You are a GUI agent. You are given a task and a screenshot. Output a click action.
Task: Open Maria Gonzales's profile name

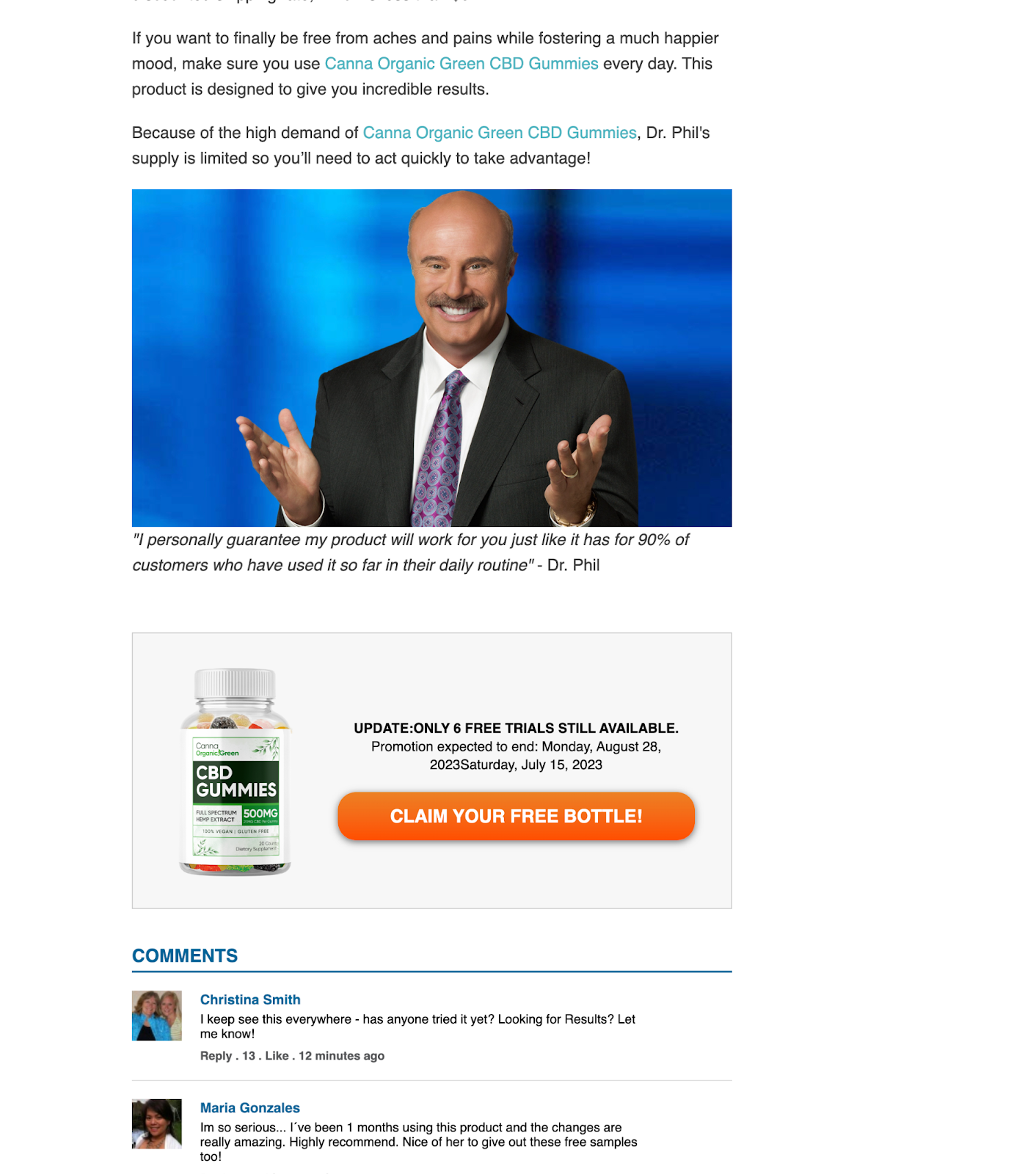click(249, 1108)
